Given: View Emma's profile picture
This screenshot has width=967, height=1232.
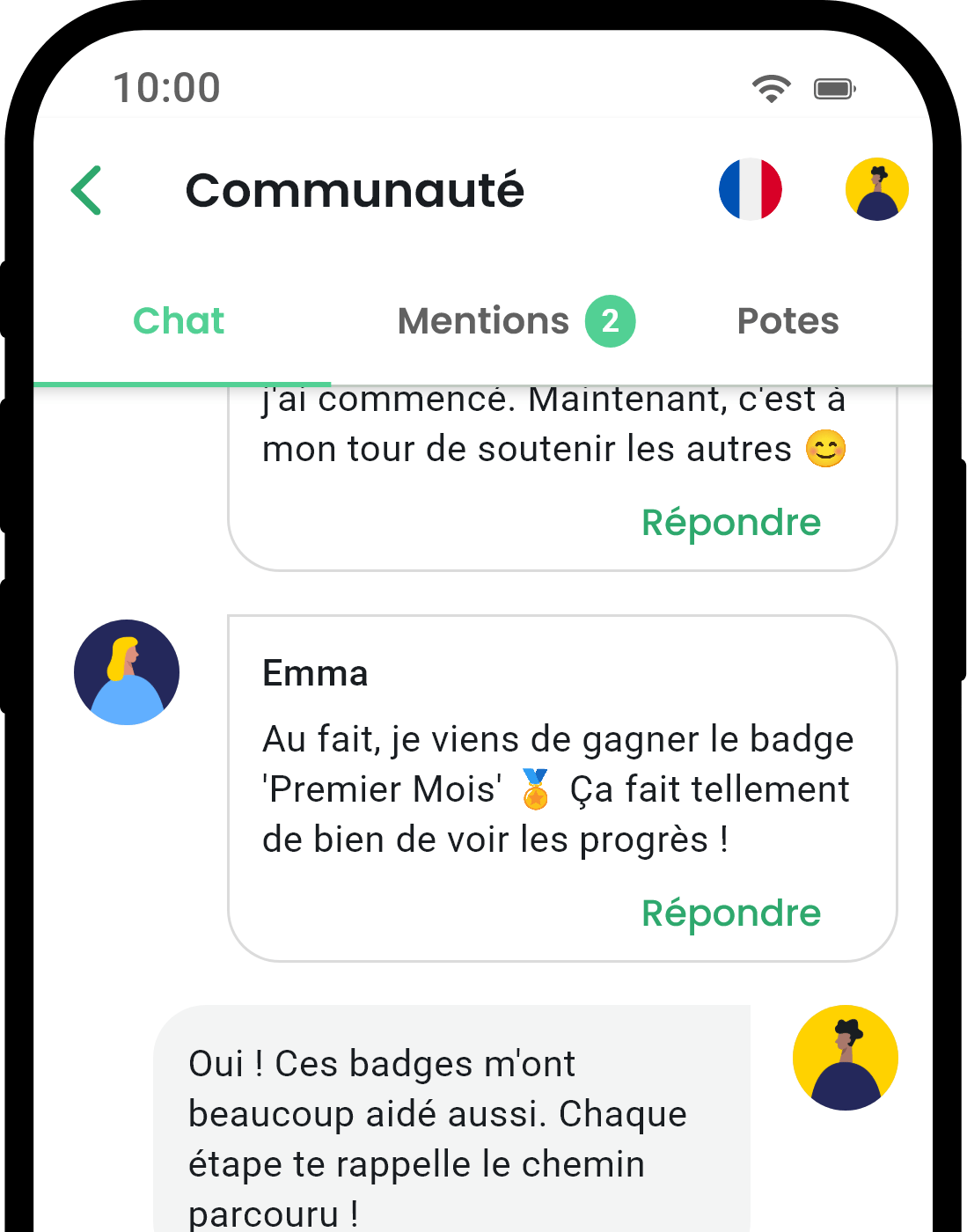Looking at the screenshot, I should point(127,672).
